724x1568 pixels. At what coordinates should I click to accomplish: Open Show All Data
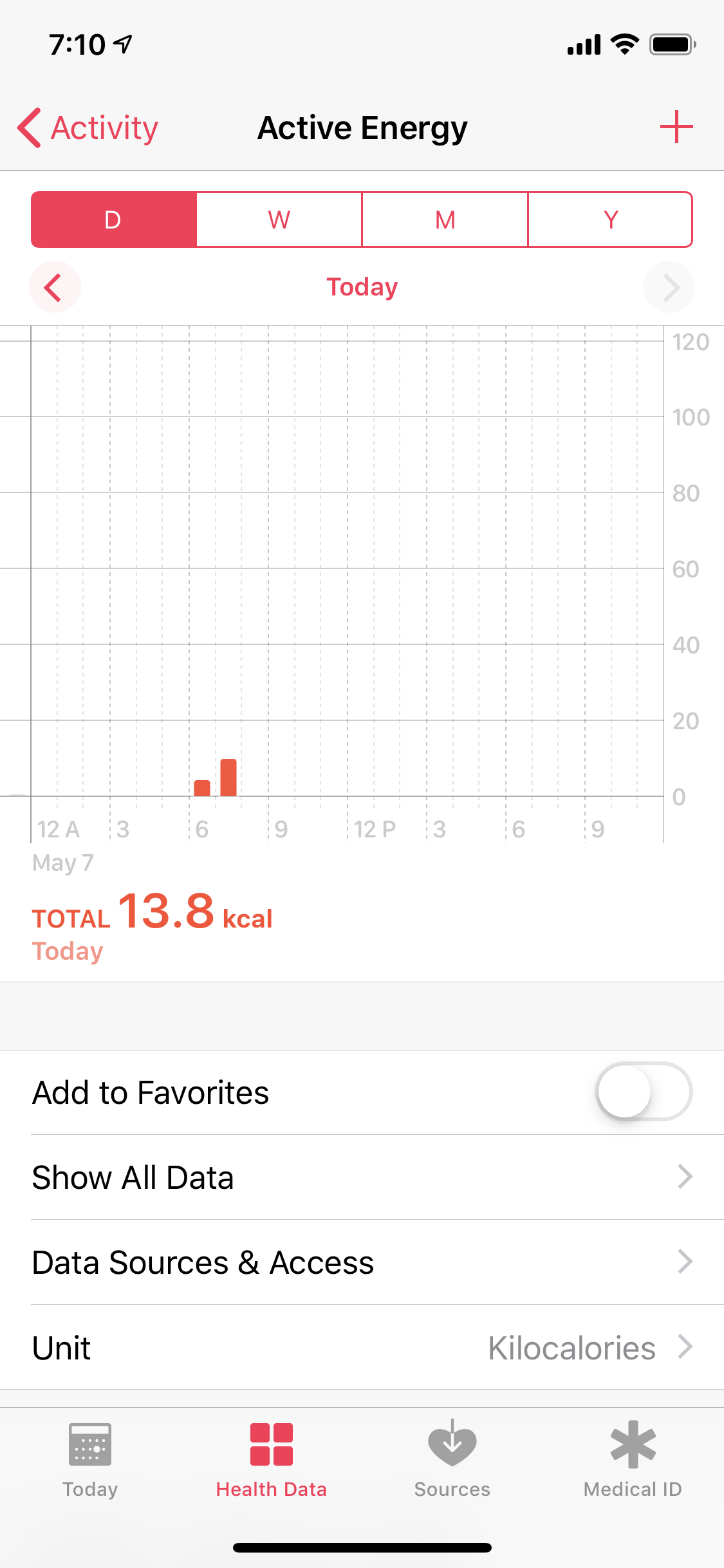pos(362,1177)
